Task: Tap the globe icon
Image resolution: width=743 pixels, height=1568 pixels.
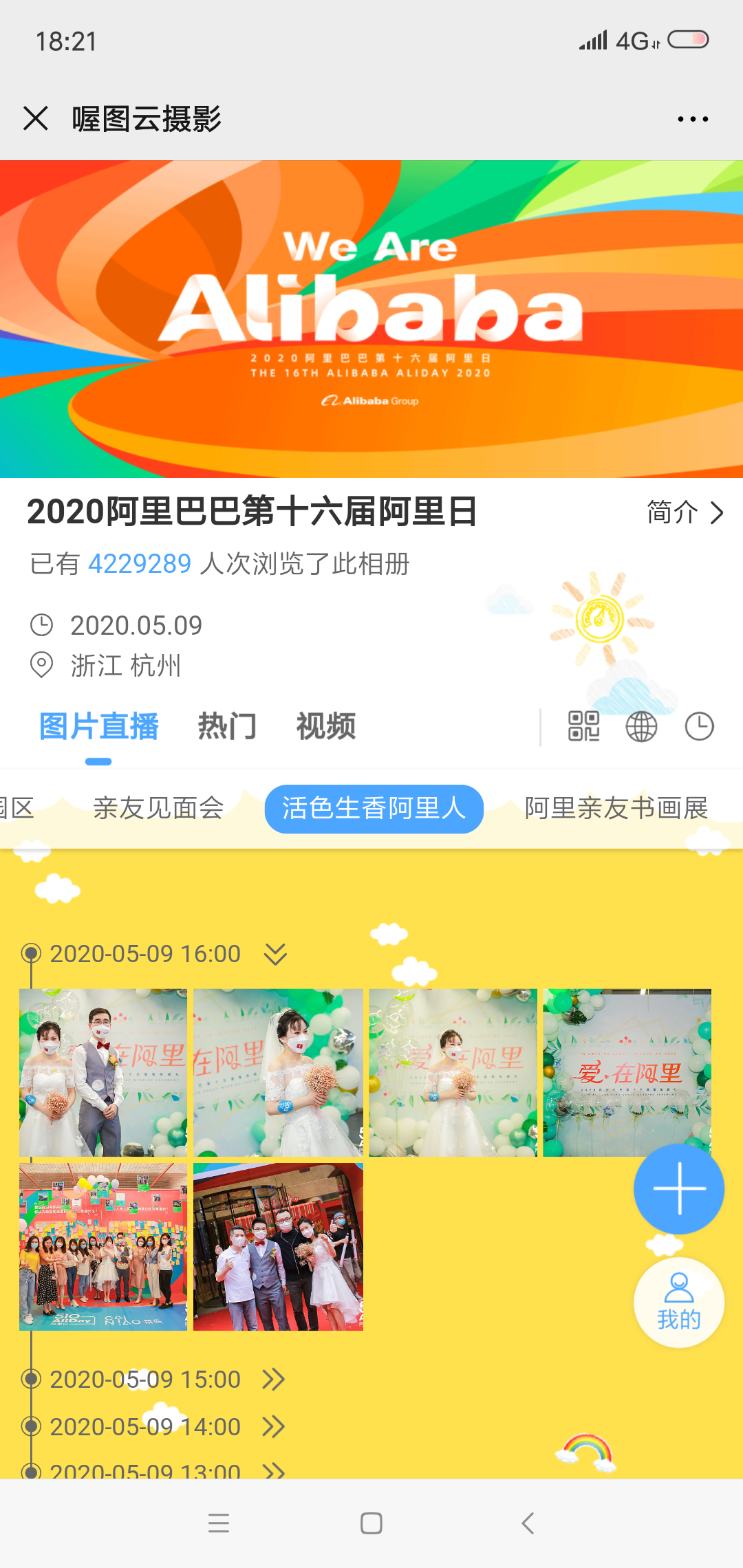Action: [x=641, y=726]
